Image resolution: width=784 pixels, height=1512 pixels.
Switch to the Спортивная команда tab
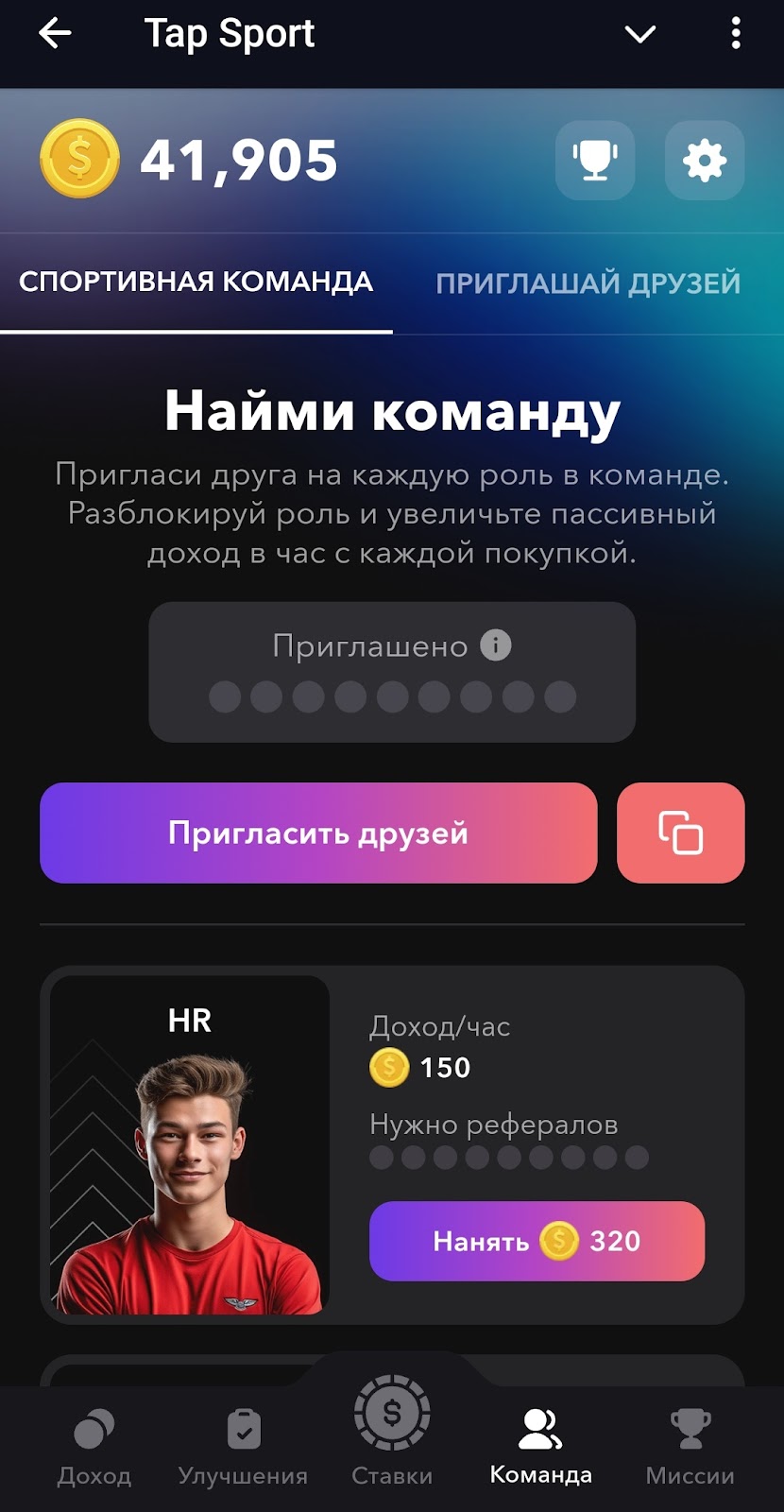point(196,282)
